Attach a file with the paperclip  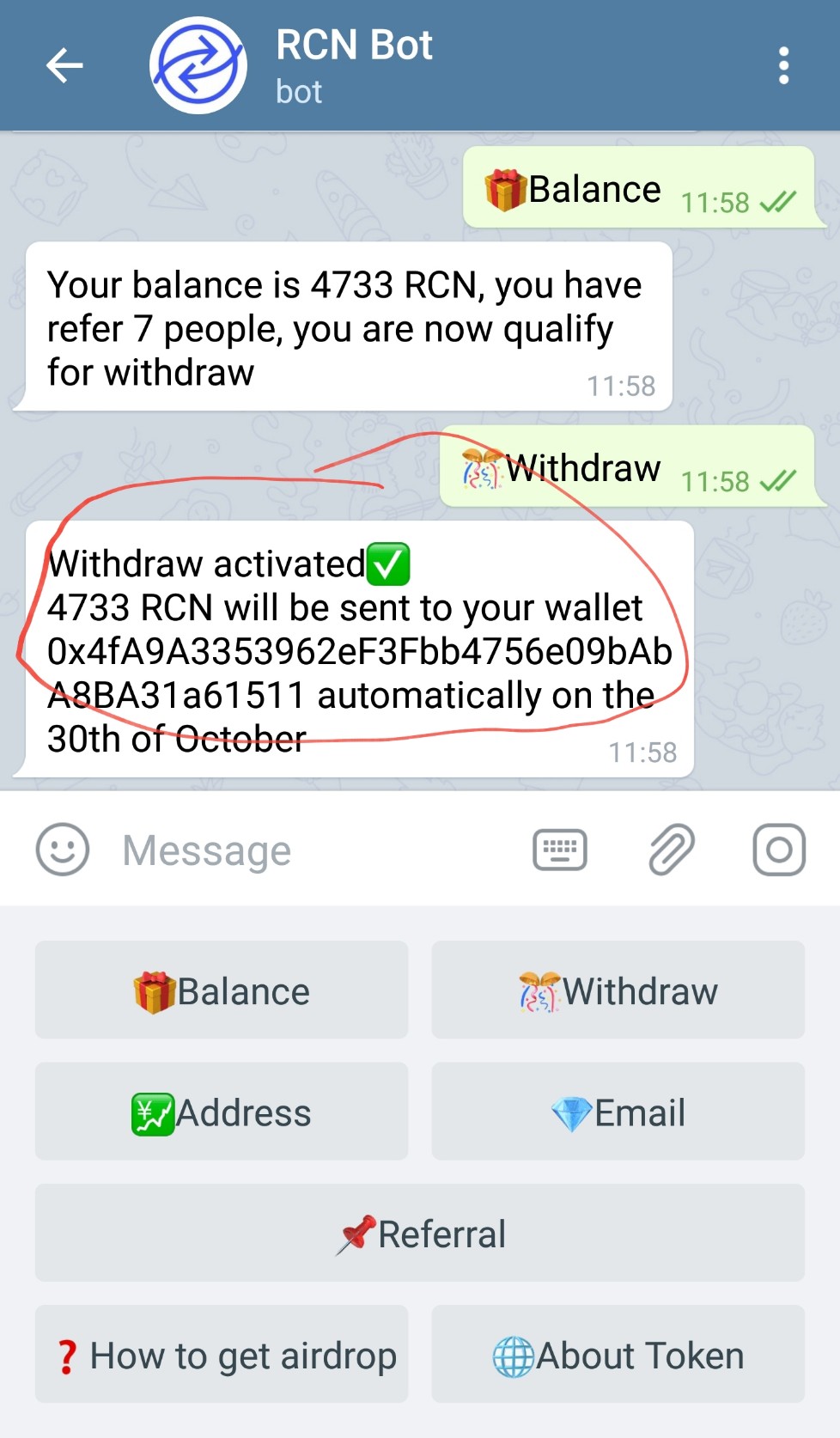pos(671,850)
